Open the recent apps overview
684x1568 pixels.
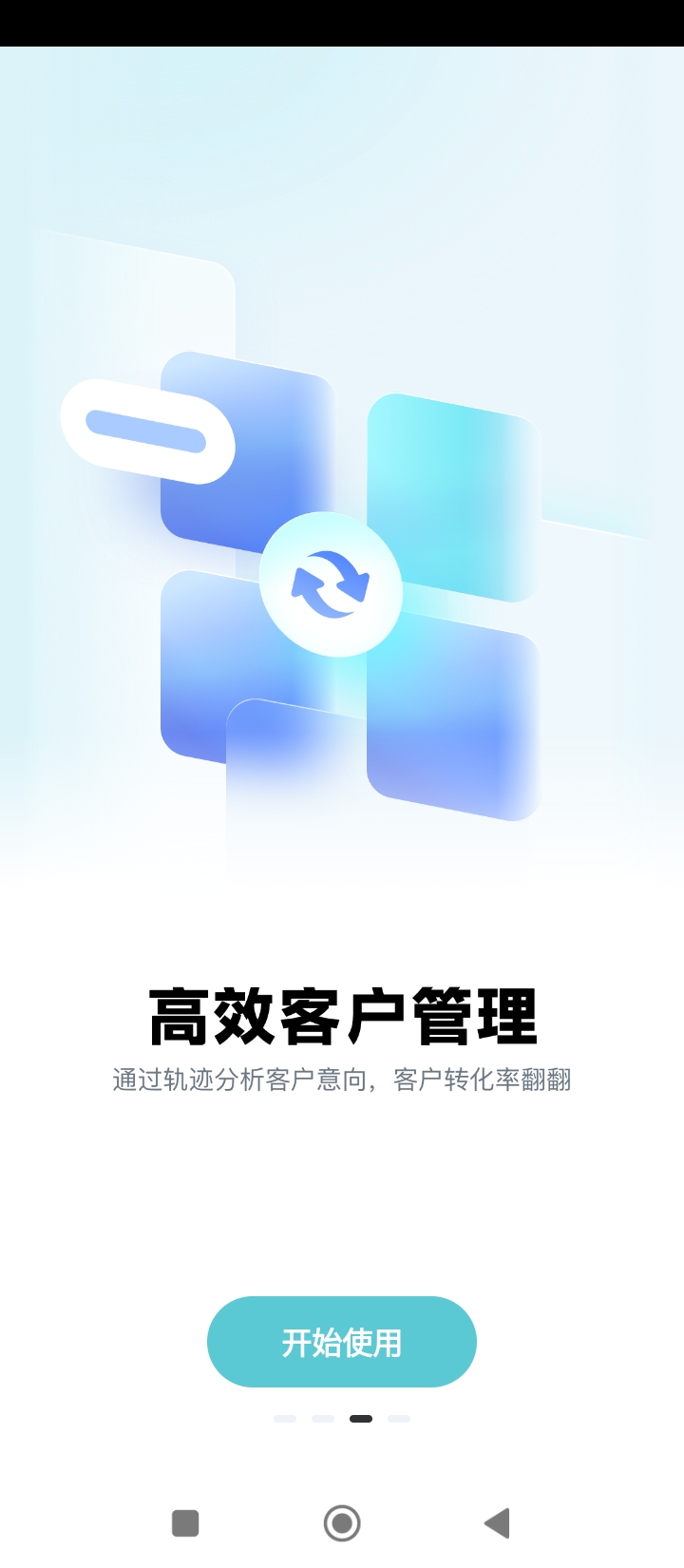pyautogui.click(x=185, y=1523)
